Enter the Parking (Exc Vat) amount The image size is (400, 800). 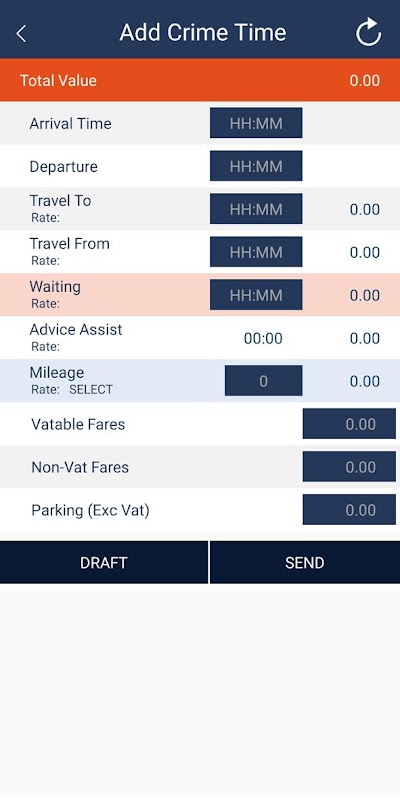coord(349,509)
